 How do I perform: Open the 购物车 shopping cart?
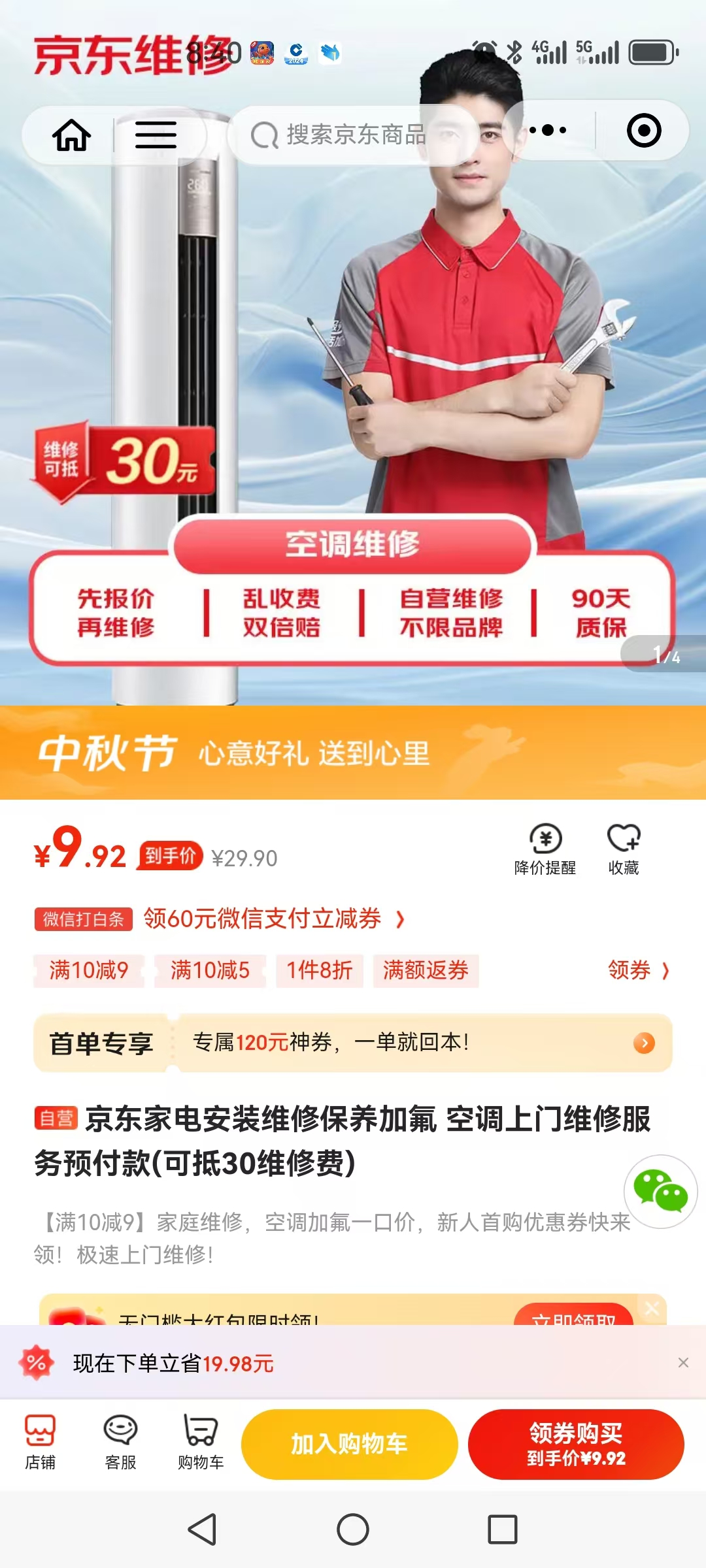click(201, 1443)
